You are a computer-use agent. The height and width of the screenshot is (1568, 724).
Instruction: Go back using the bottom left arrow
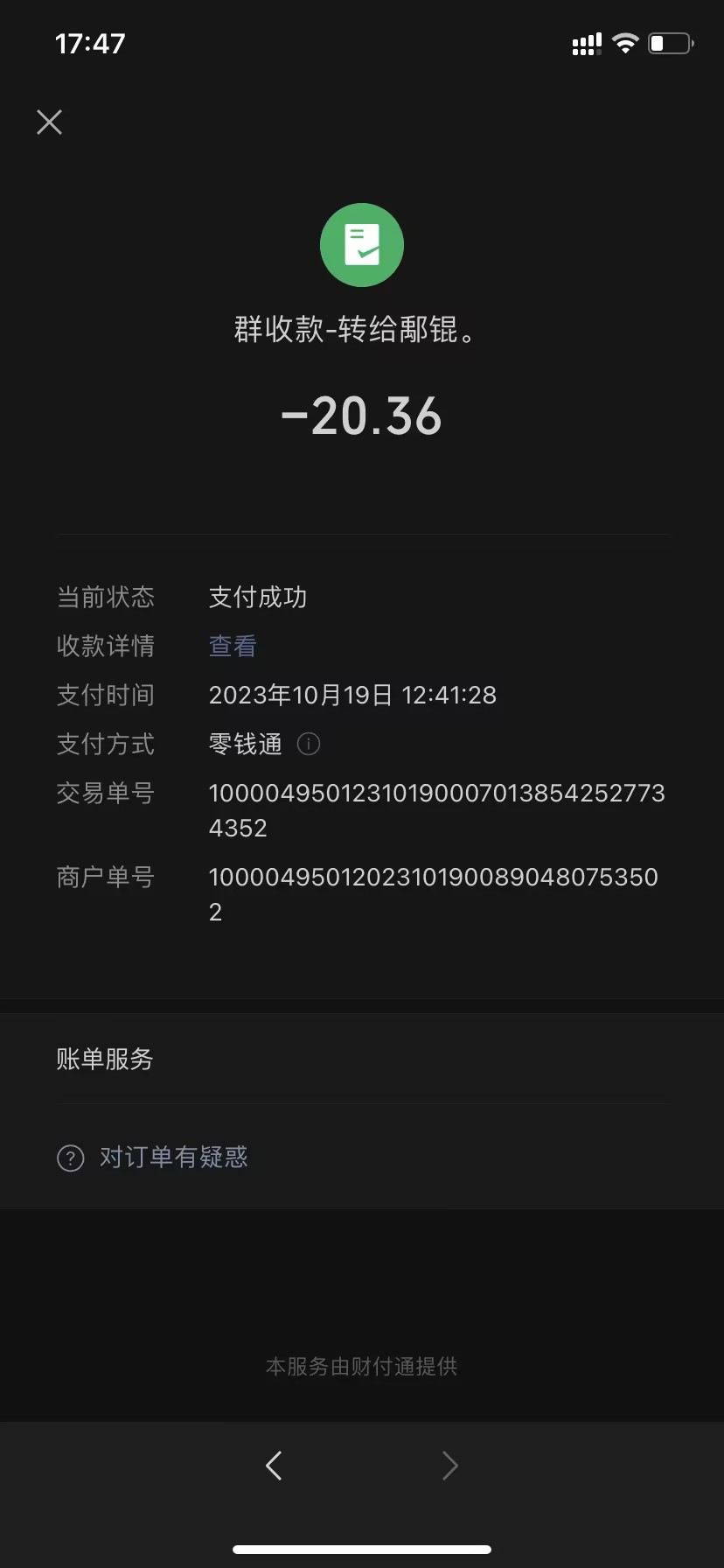(274, 1465)
